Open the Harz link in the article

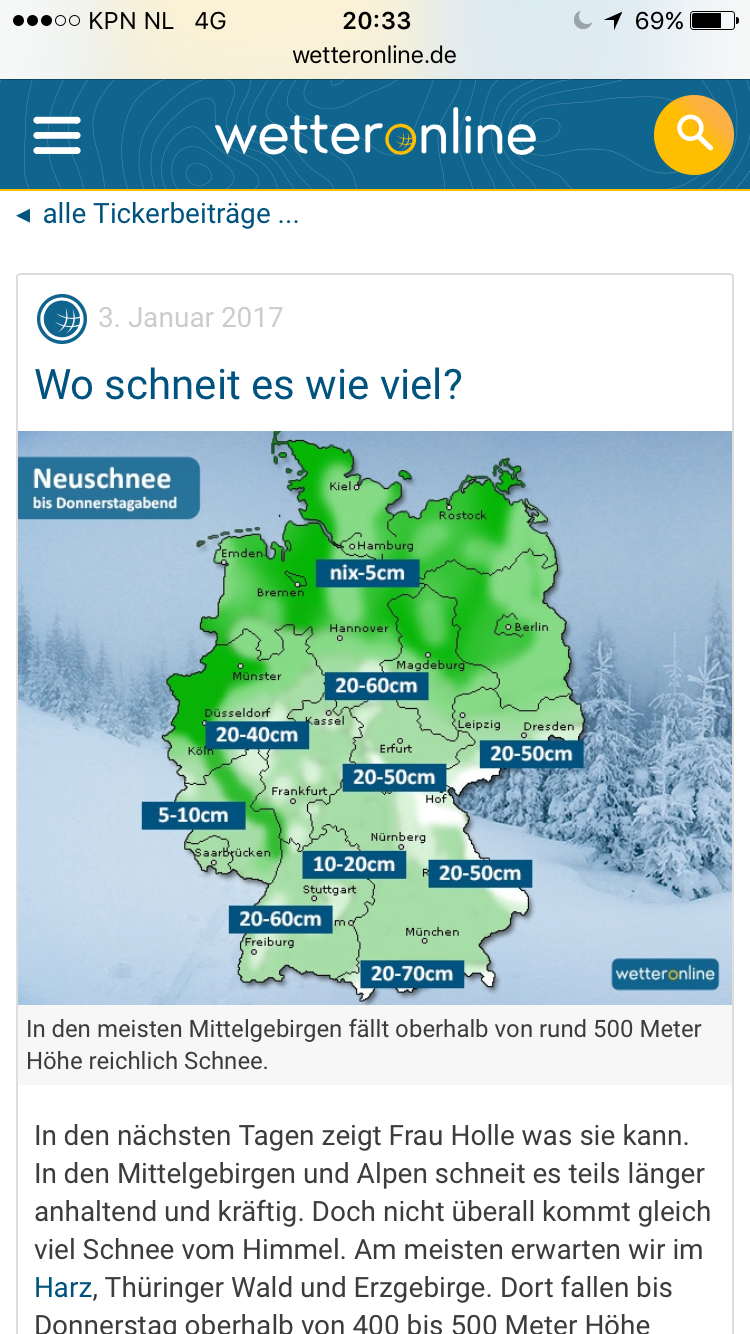pos(63,1287)
